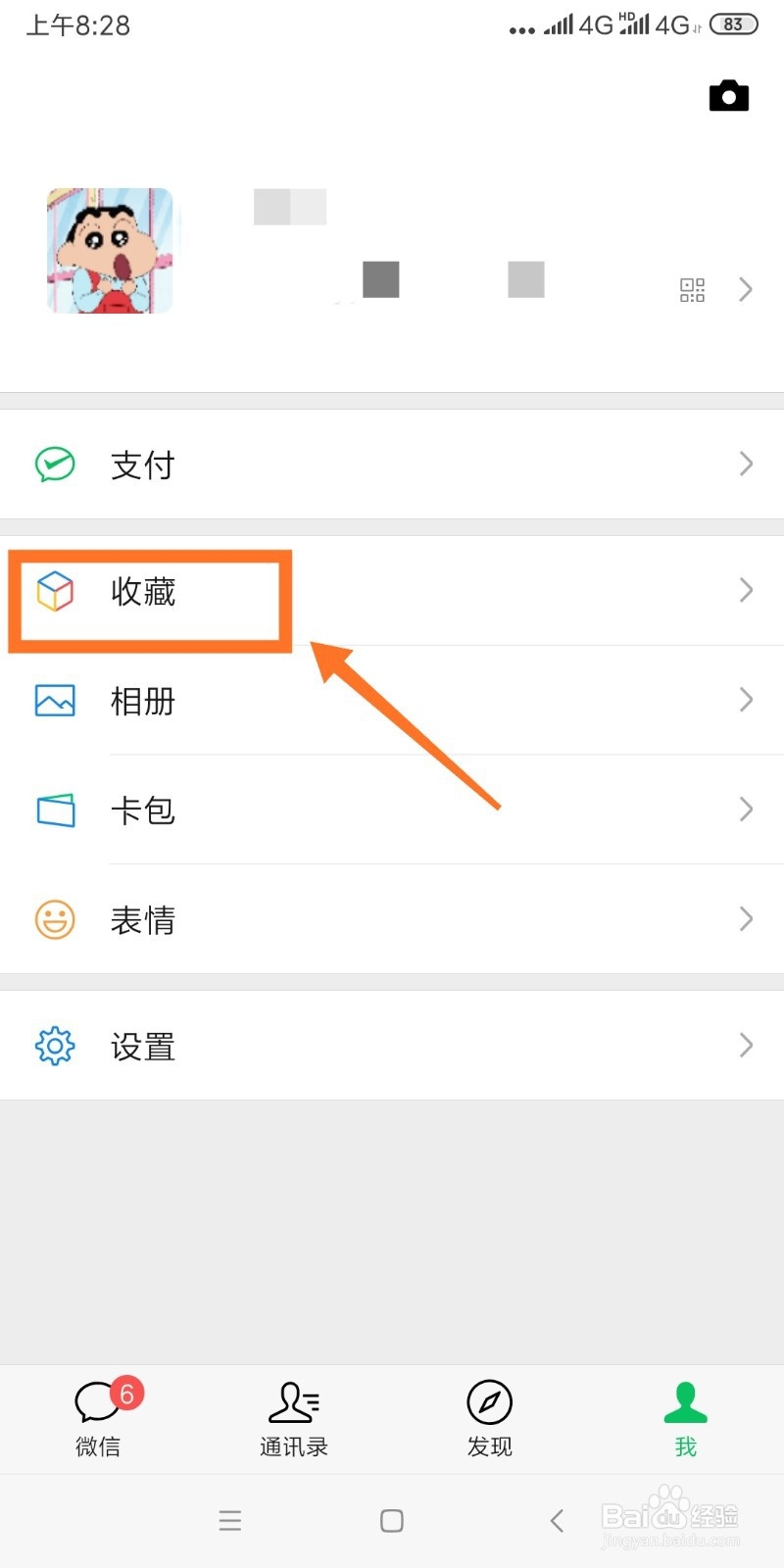Open 表情 (Stickers) via the smiley icon
Viewport: 784px width, 1568px height.
click(x=55, y=919)
